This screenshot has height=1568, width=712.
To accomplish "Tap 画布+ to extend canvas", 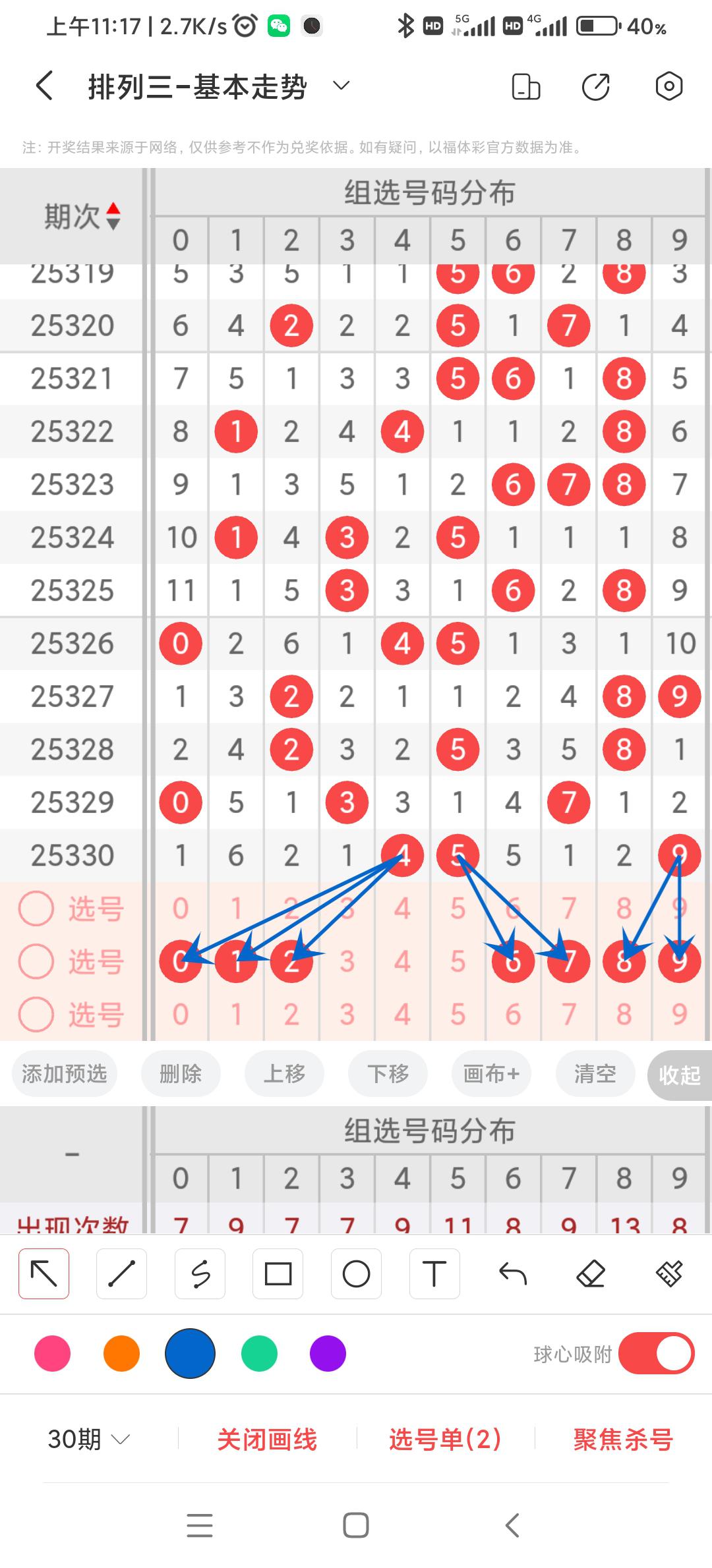I will 491,1074.
